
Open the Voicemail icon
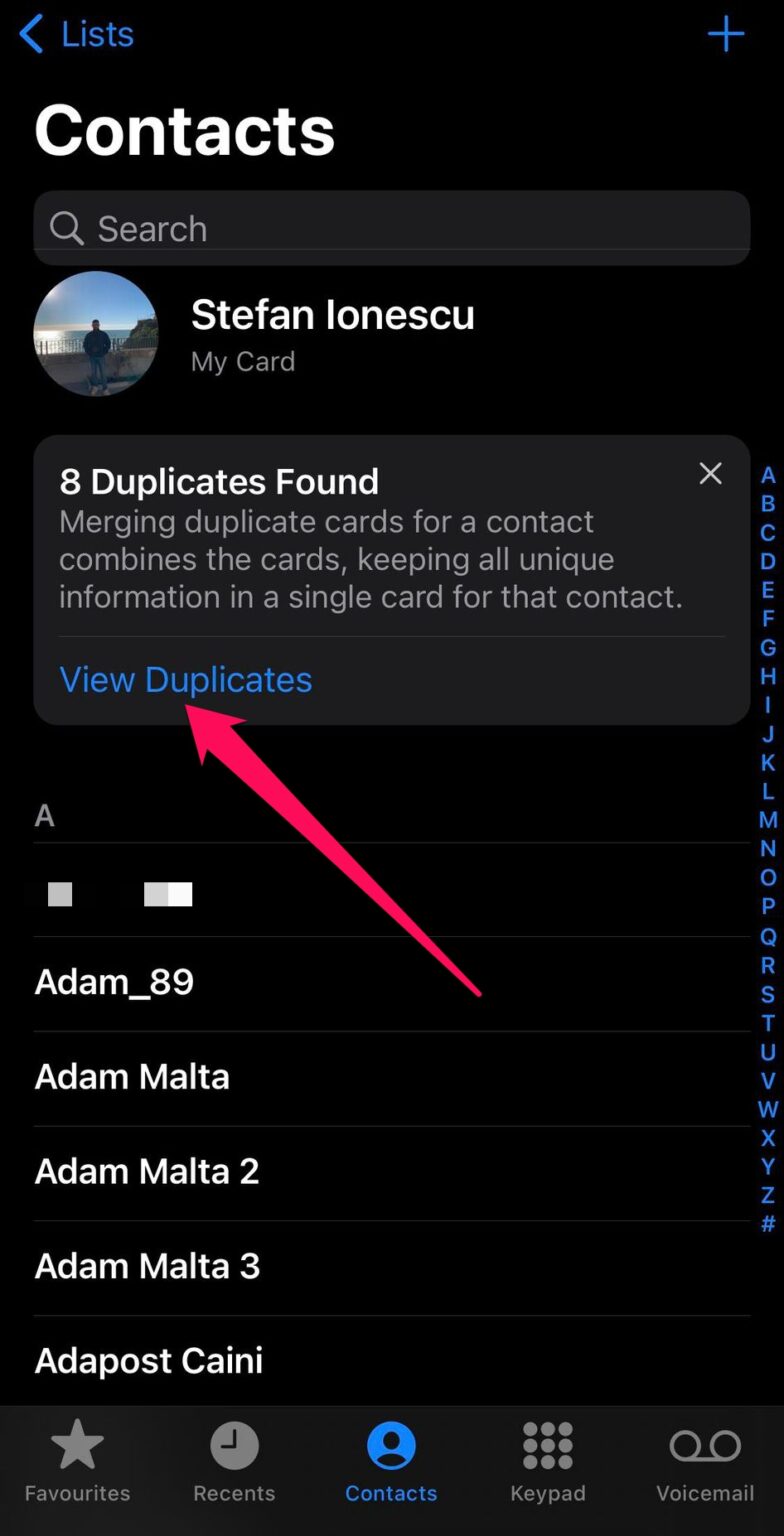(x=704, y=1444)
